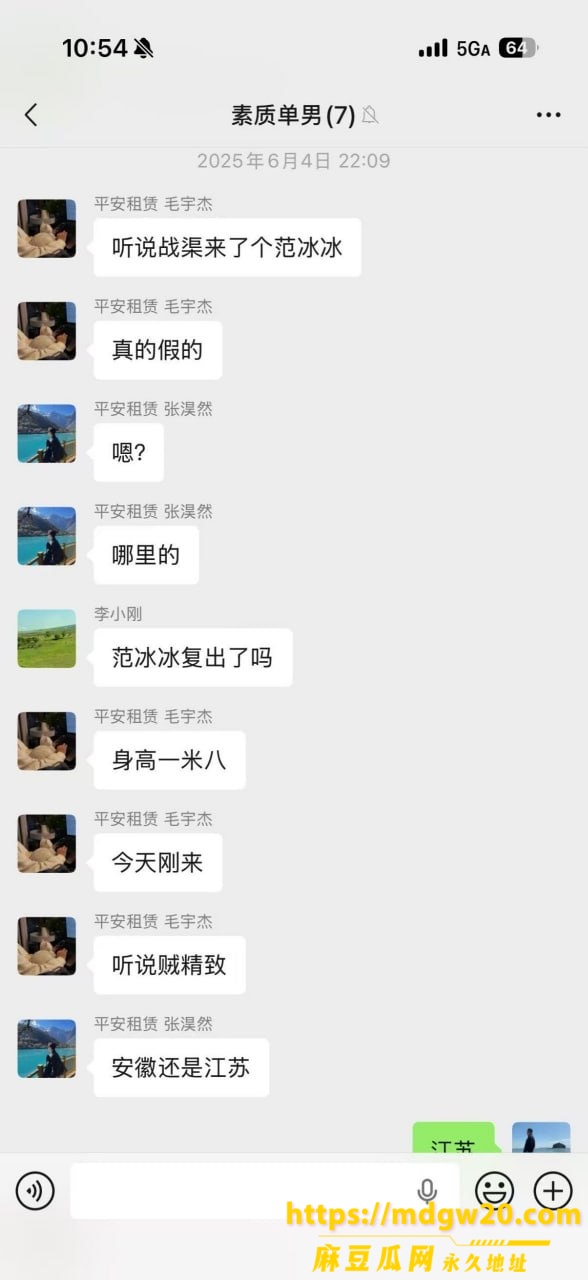Tap the avatar beside 身高一米八 message

(47, 741)
